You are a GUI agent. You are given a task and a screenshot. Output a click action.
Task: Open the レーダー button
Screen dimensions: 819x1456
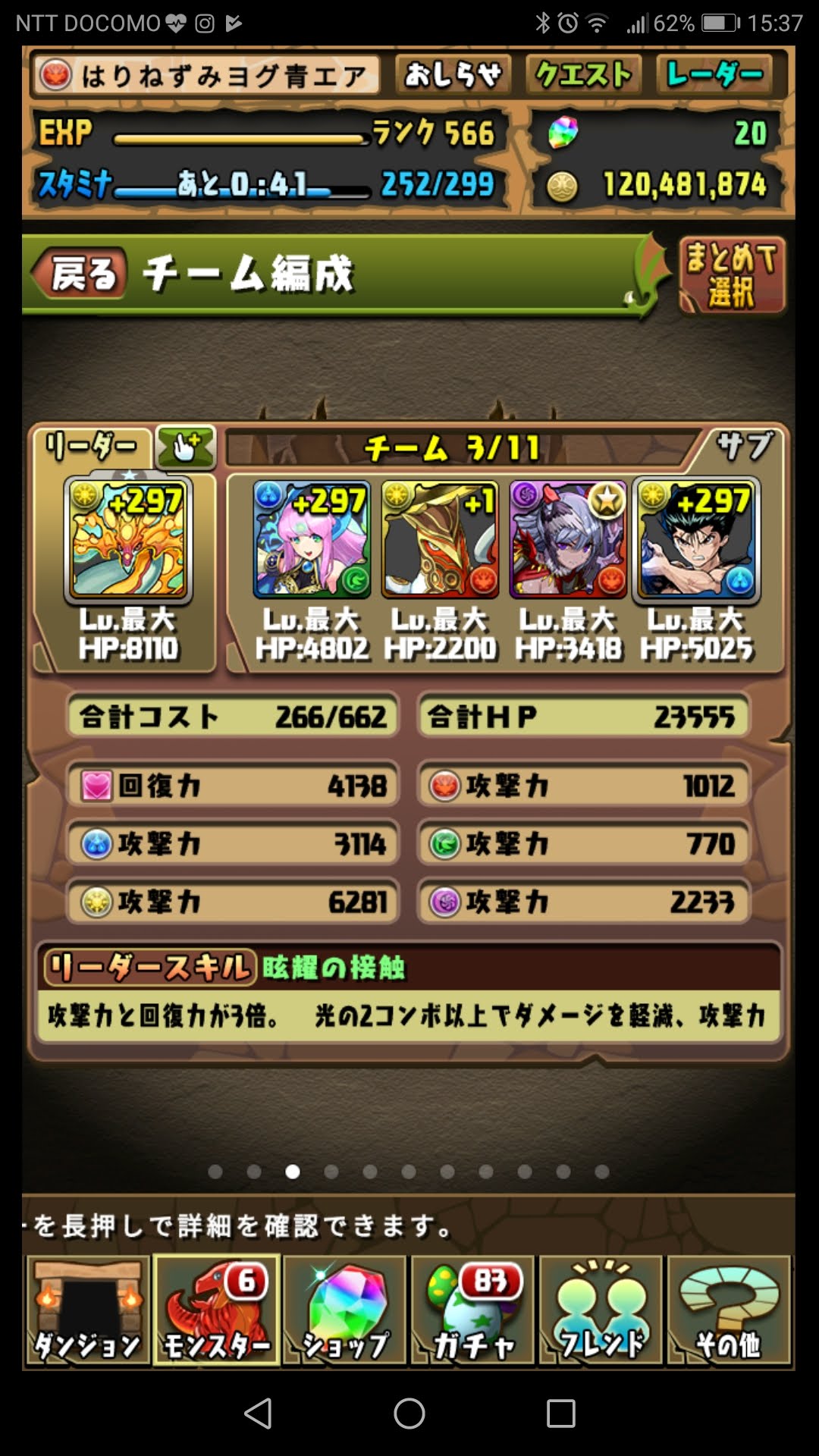coord(714,74)
